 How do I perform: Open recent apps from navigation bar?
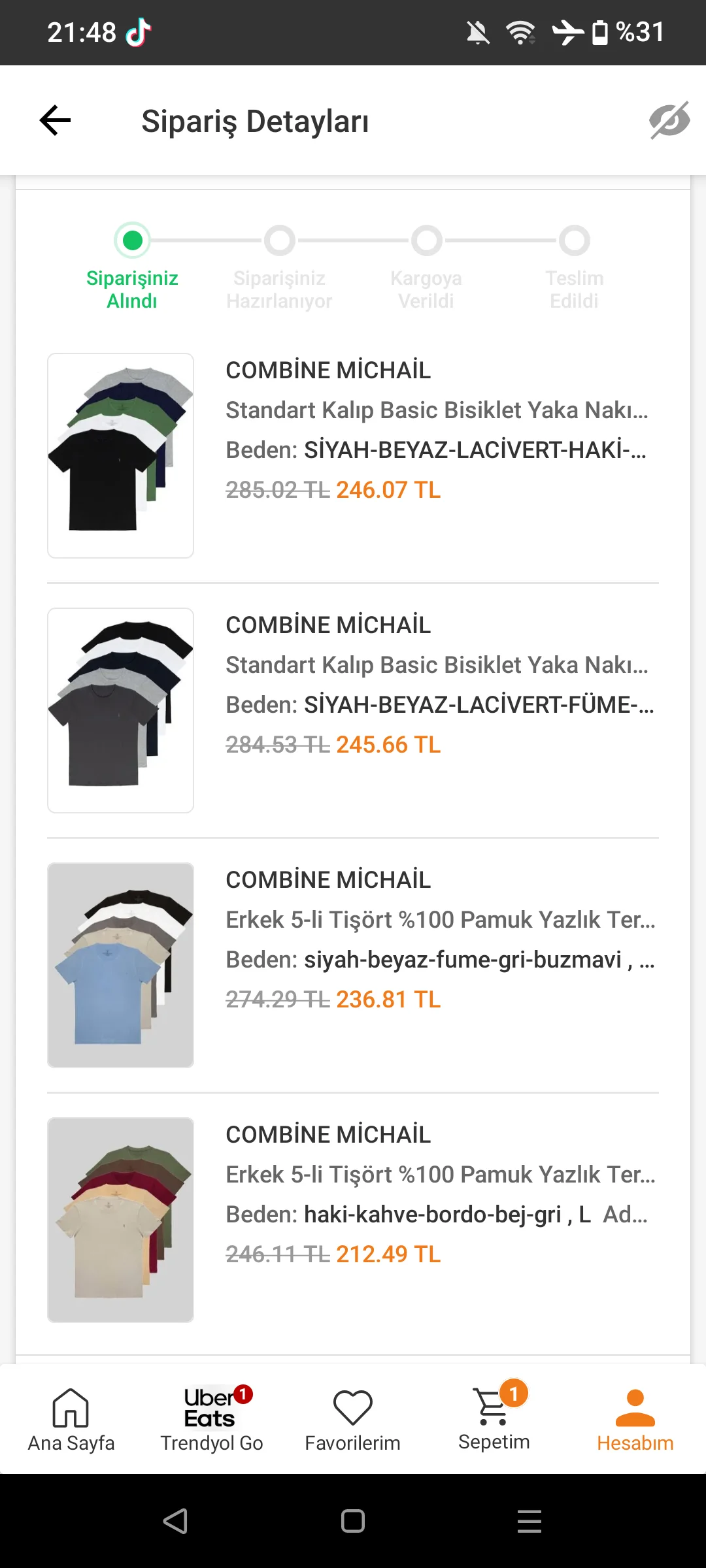point(529,1521)
